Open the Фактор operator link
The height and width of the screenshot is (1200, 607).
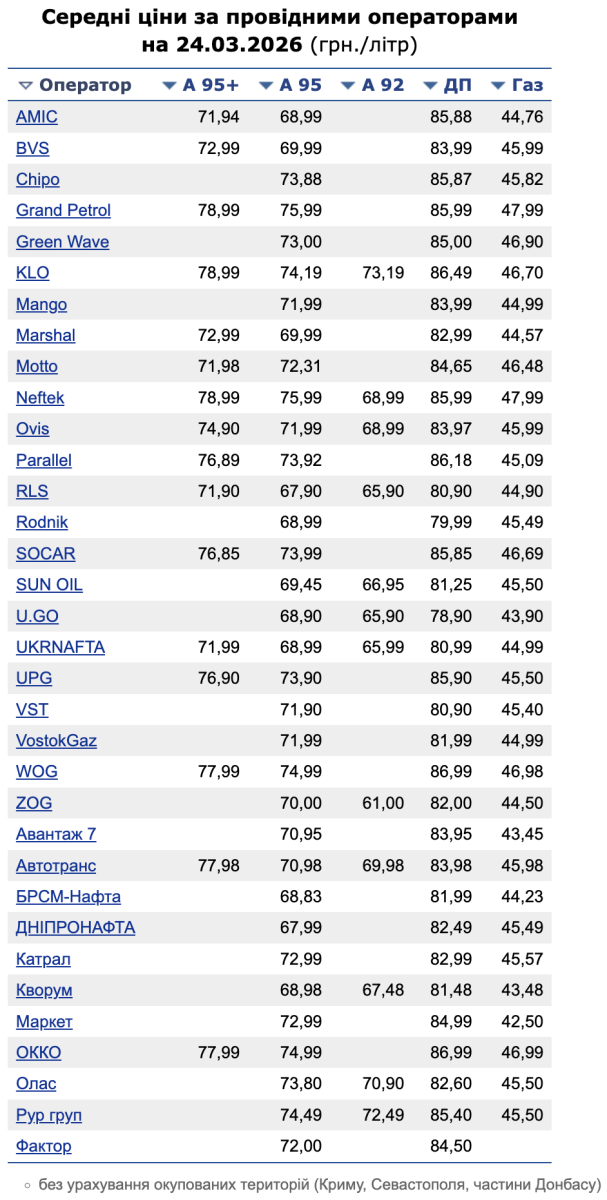(x=43, y=1146)
